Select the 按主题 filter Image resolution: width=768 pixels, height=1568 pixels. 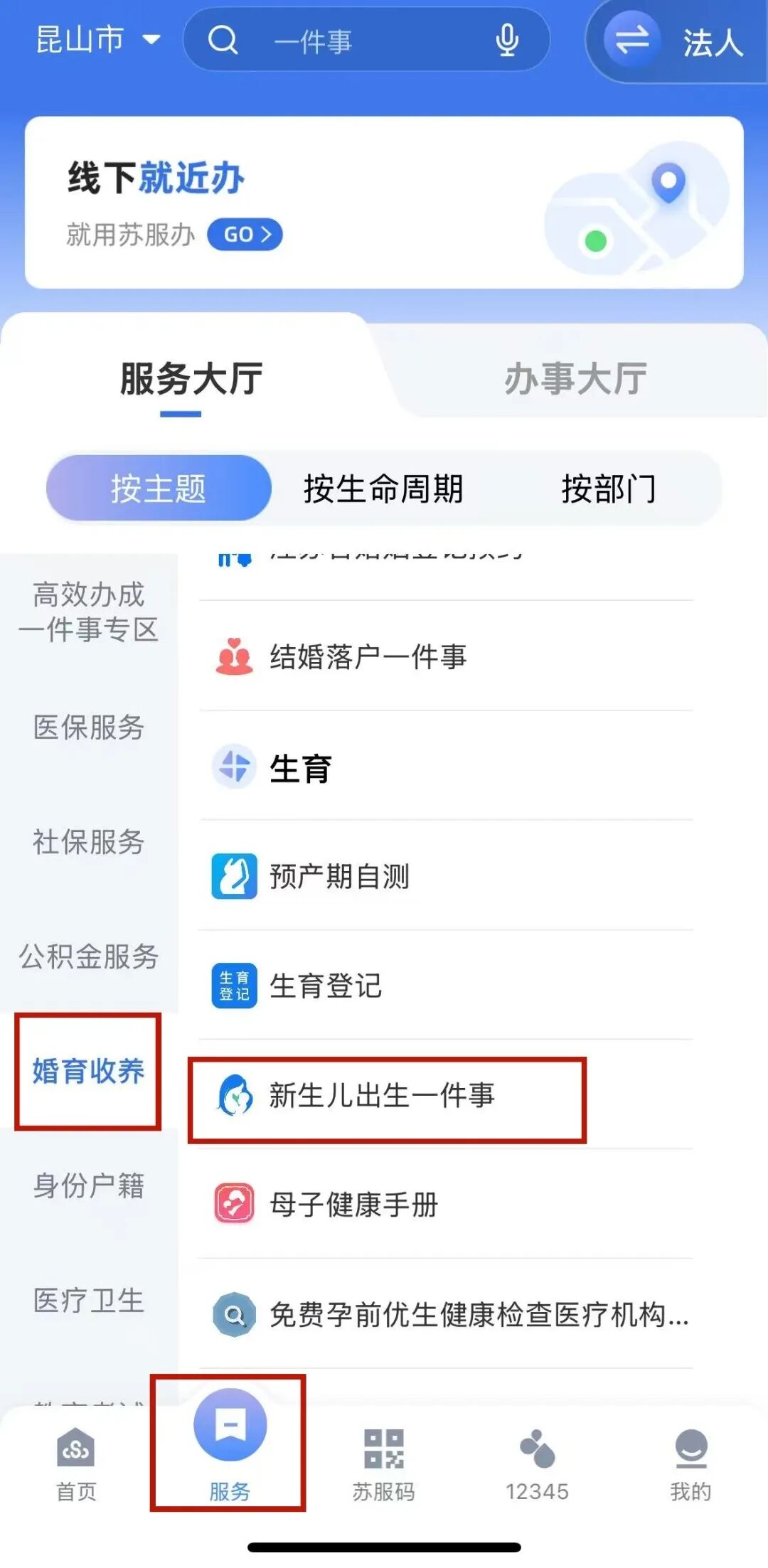[159, 489]
